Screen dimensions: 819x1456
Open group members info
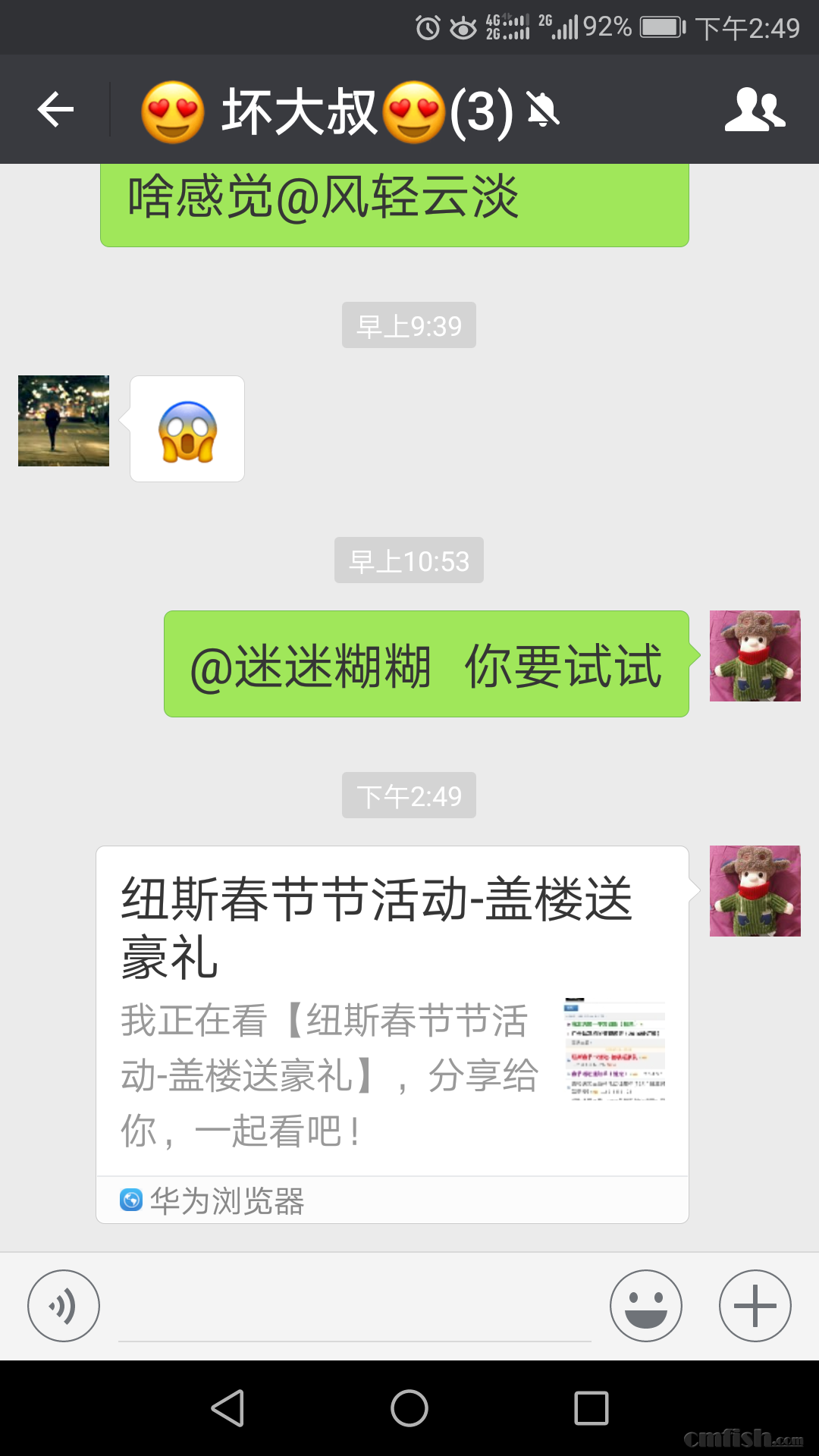click(x=755, y=111)
